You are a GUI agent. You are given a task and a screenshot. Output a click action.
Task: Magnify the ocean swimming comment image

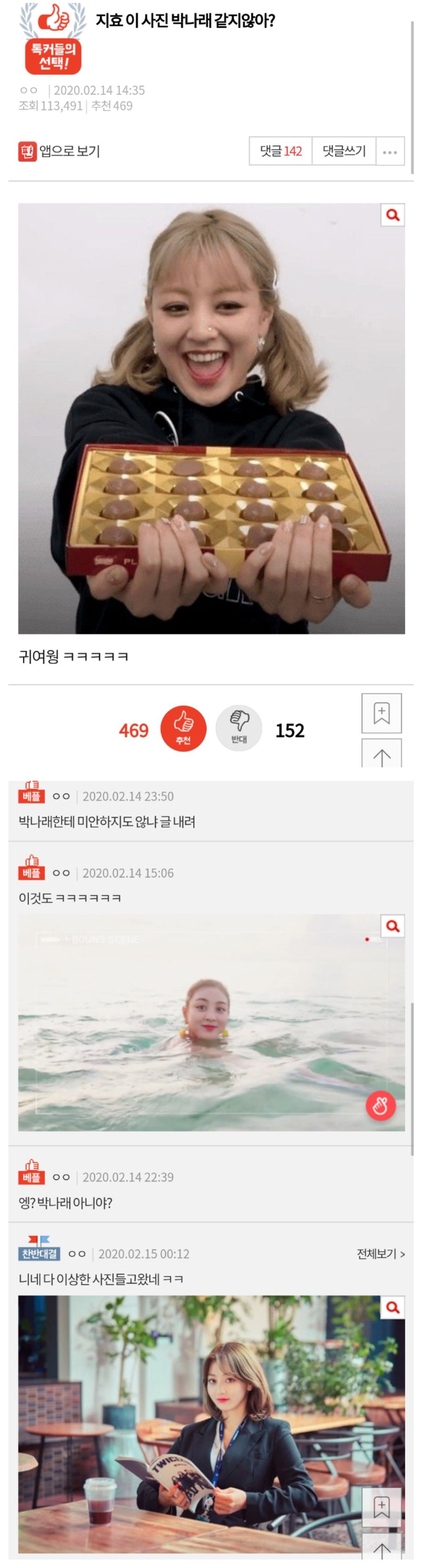393,926
